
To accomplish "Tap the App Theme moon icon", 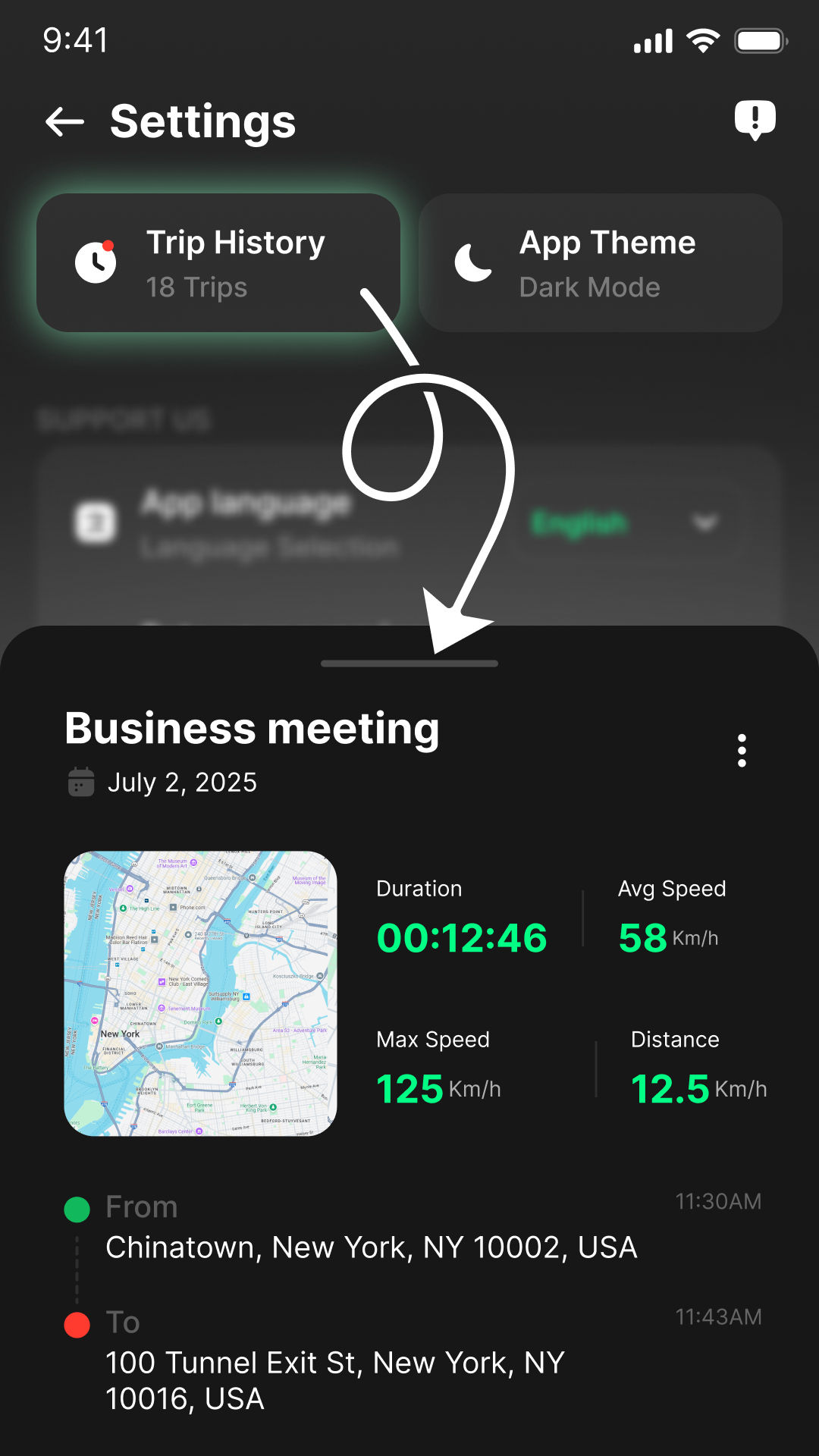I will coord(472,262).
